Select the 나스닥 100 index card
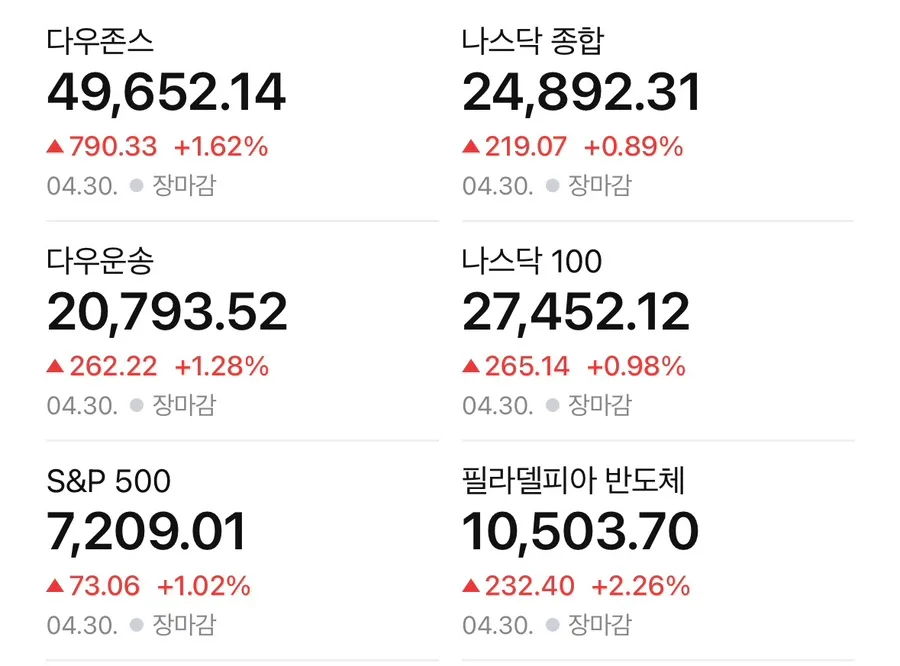 [x=658, y=331]
